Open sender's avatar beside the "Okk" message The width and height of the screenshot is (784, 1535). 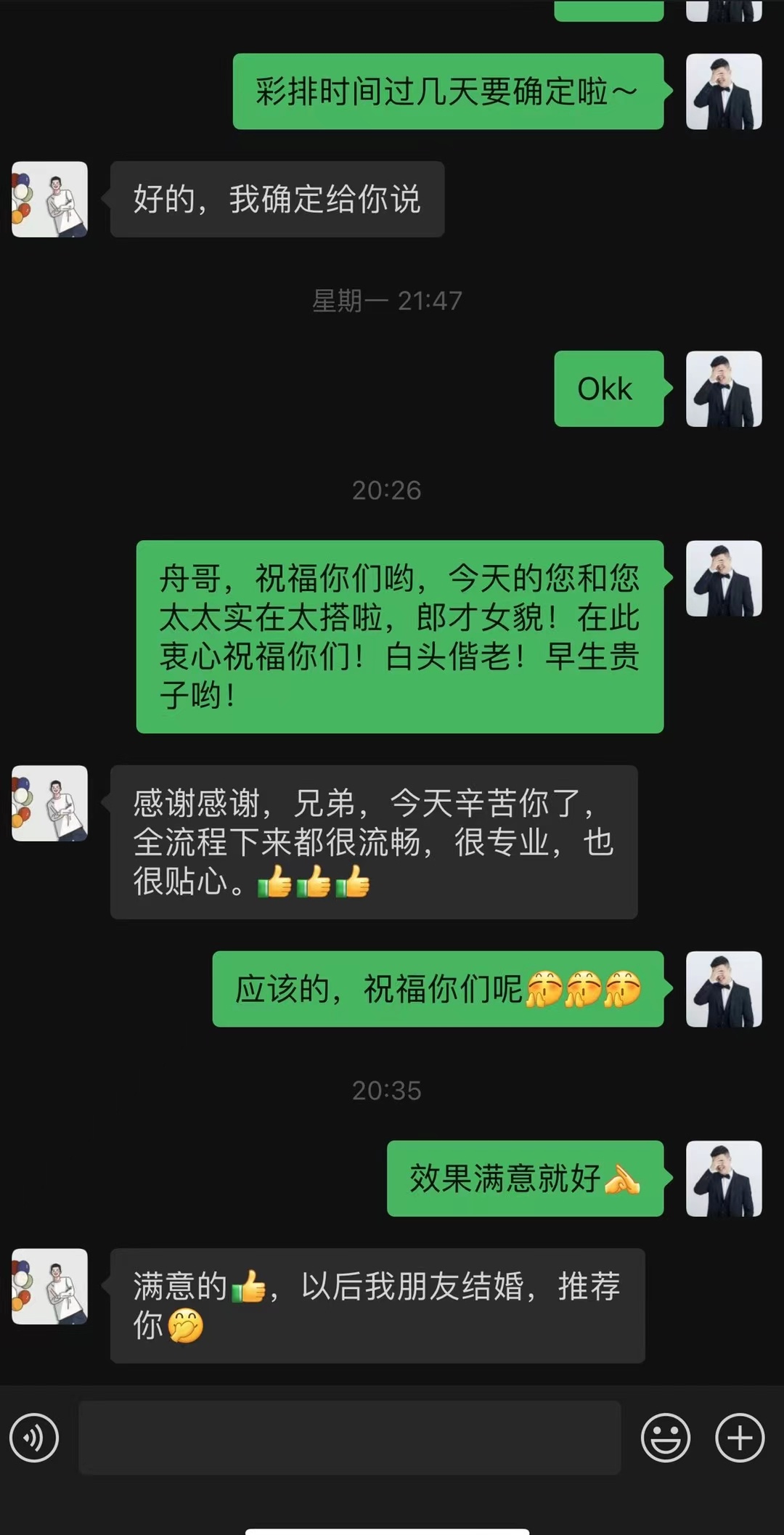click(x=724, y=389)
